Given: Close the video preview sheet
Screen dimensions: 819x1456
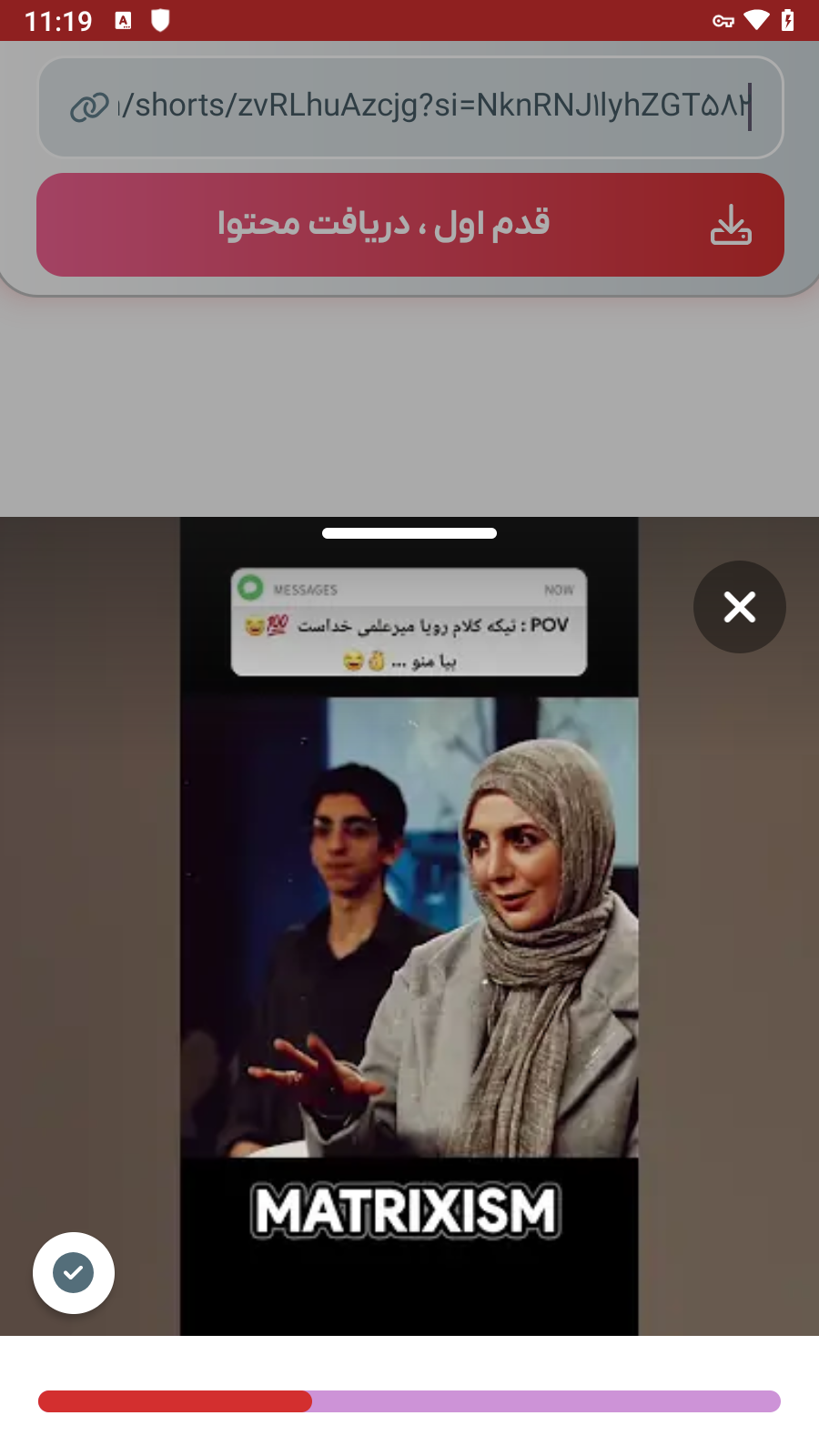Looking at the screenshot, I should click(739, 607).
